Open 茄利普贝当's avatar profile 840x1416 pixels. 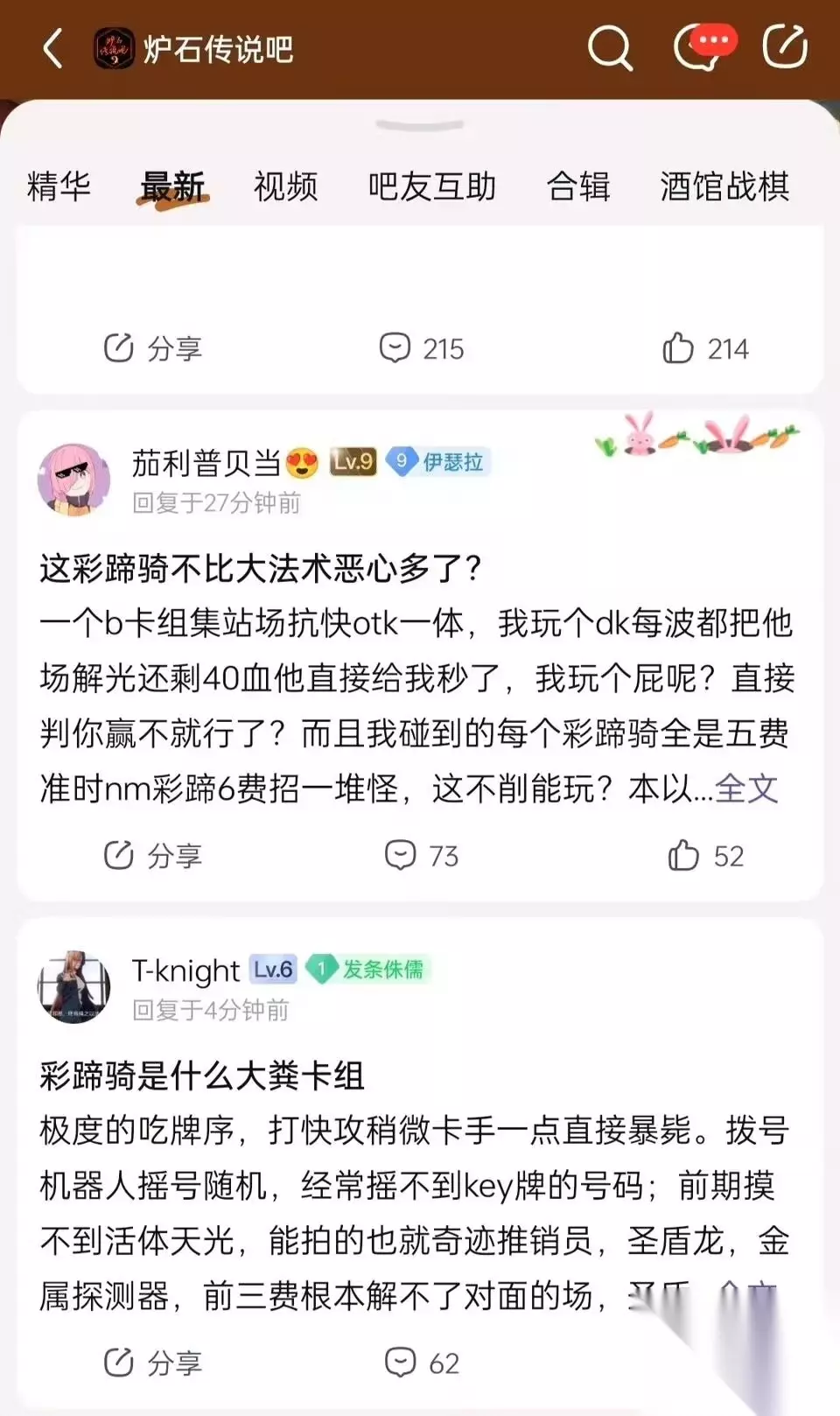74,480
